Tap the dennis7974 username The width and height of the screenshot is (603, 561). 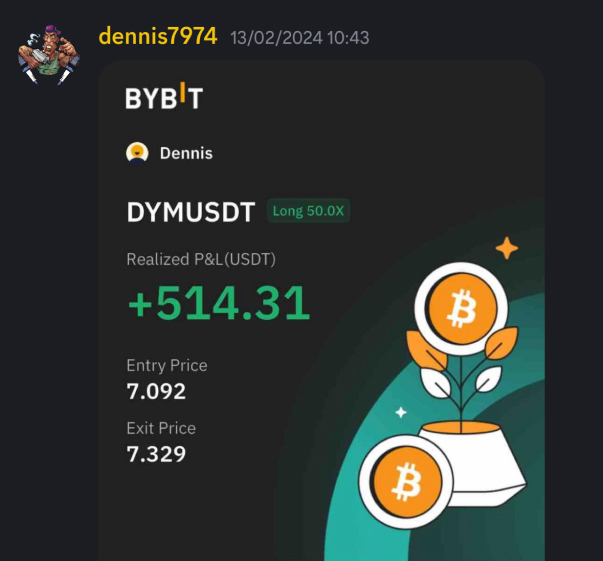click(x=158, y=37)
